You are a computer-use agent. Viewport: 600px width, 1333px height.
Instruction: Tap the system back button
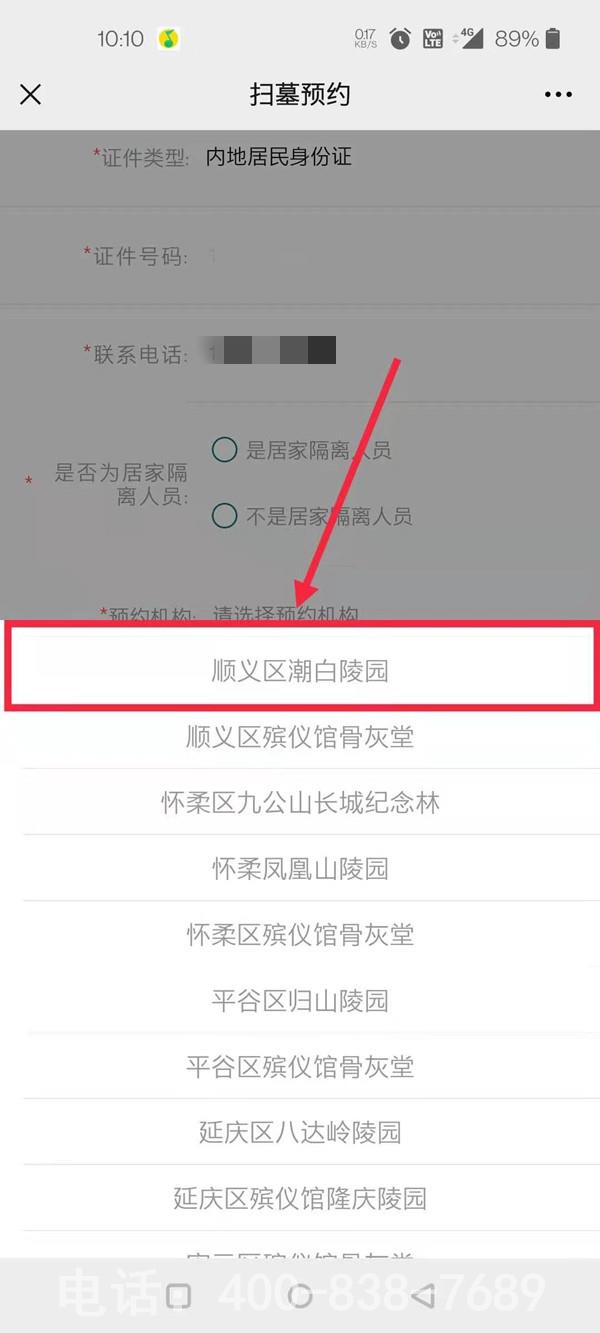(423, 1296)
